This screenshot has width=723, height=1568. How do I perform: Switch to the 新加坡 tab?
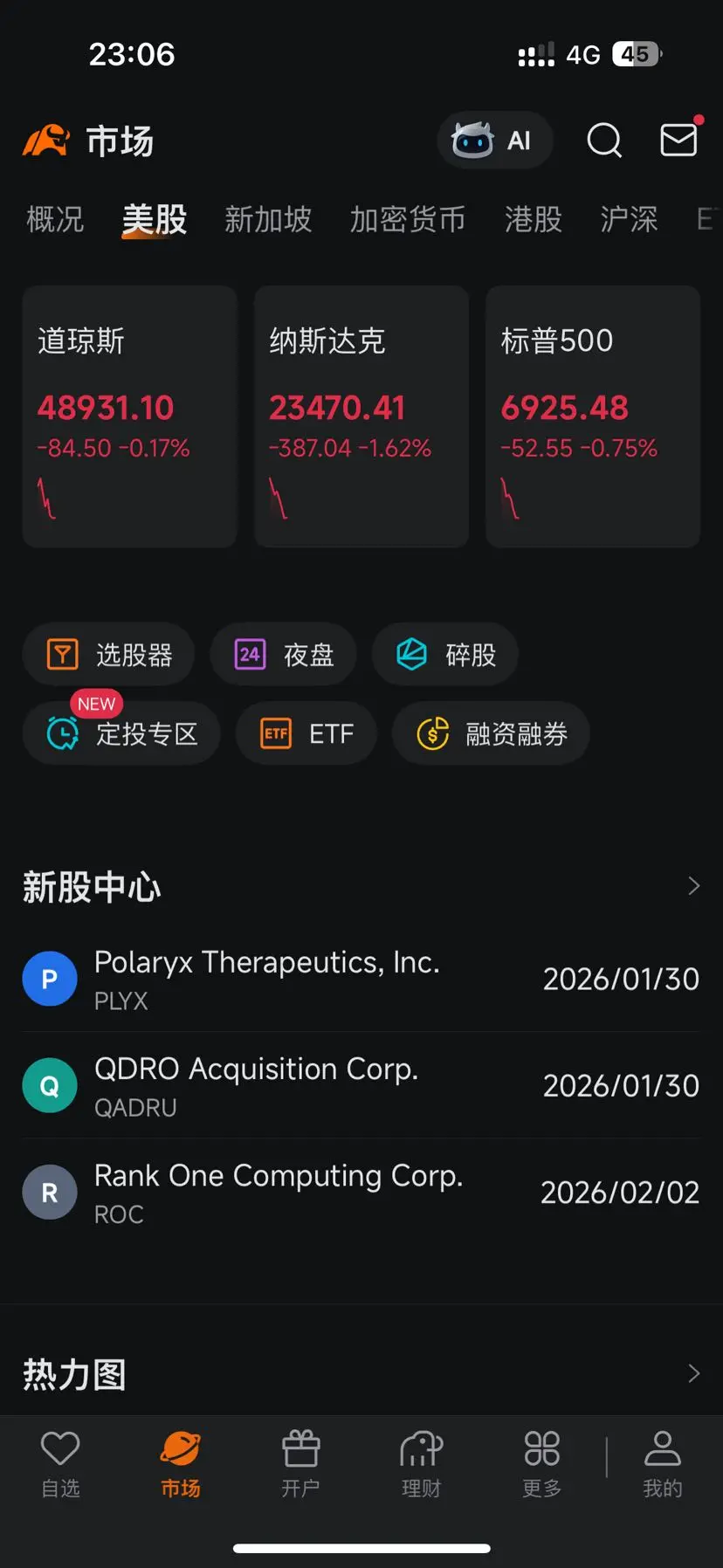pyautogui.click(x=268, y=219)
